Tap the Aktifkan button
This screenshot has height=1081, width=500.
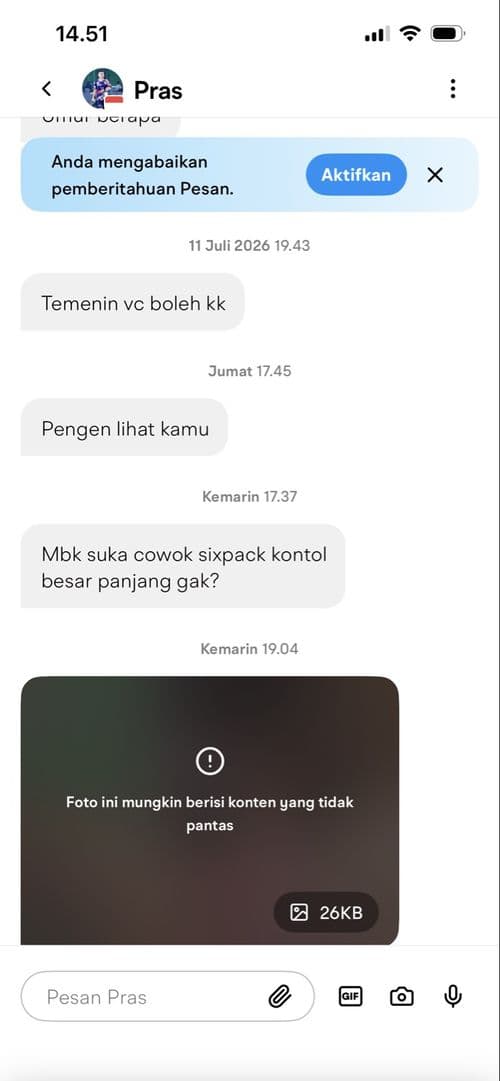point(356,174)
